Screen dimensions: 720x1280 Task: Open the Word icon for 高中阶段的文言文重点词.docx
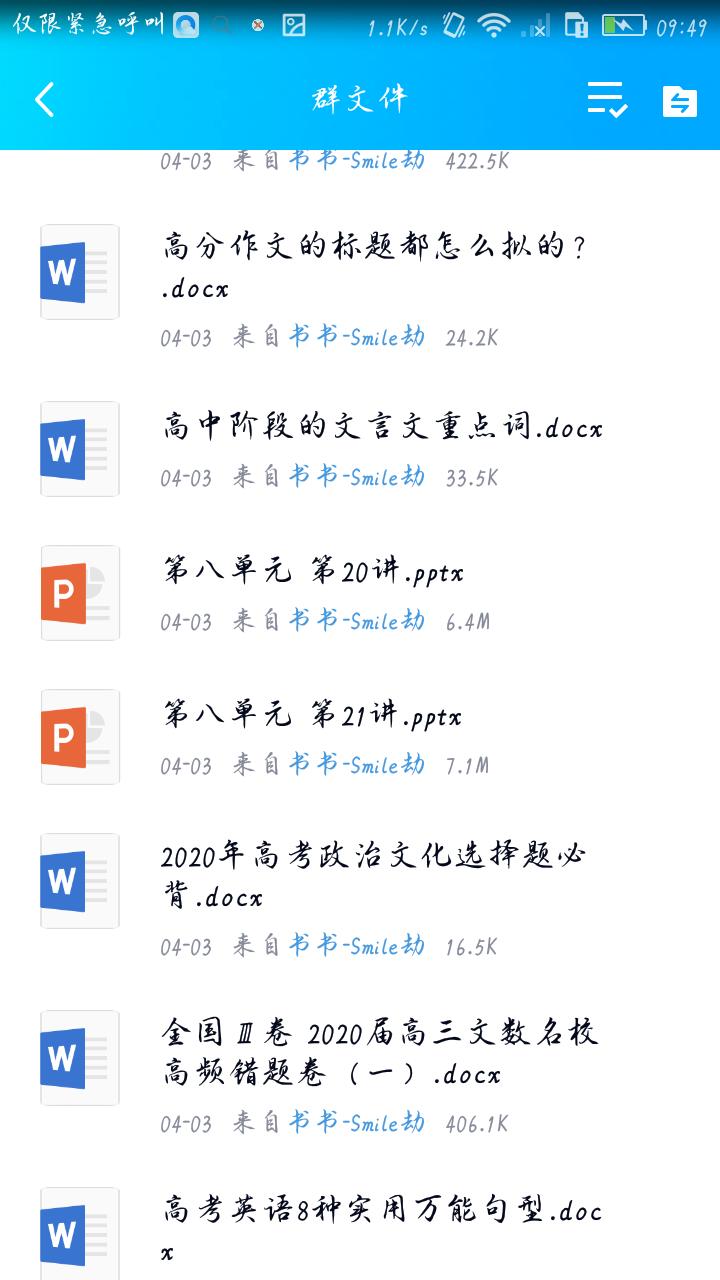(x=79, y=449)
